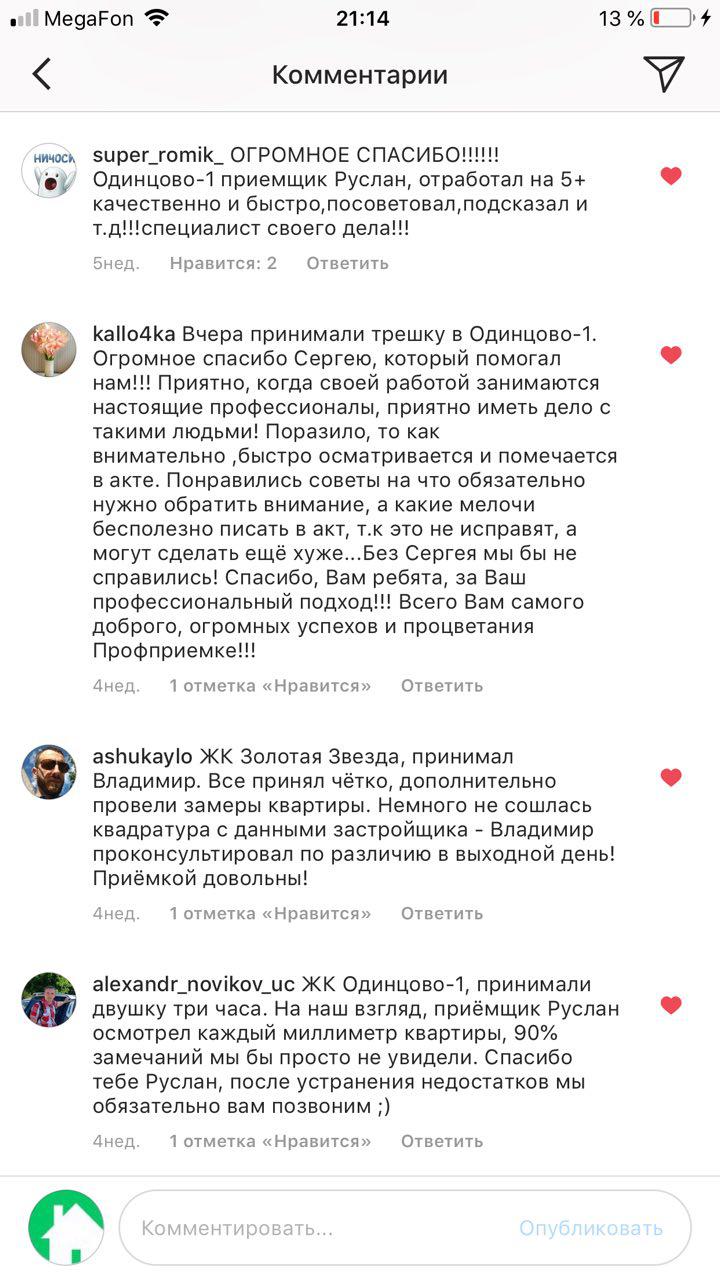Reply to ashukaylo's comment
Image resolution: width=720 pixels, height=1280 pixels.
pyautogui.click(x=441, y=914)
